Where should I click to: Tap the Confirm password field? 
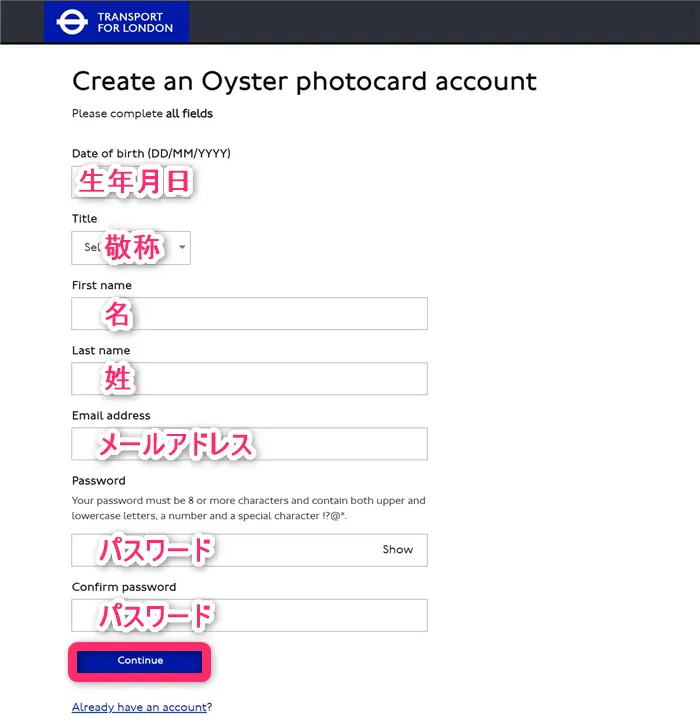point(249,615)
